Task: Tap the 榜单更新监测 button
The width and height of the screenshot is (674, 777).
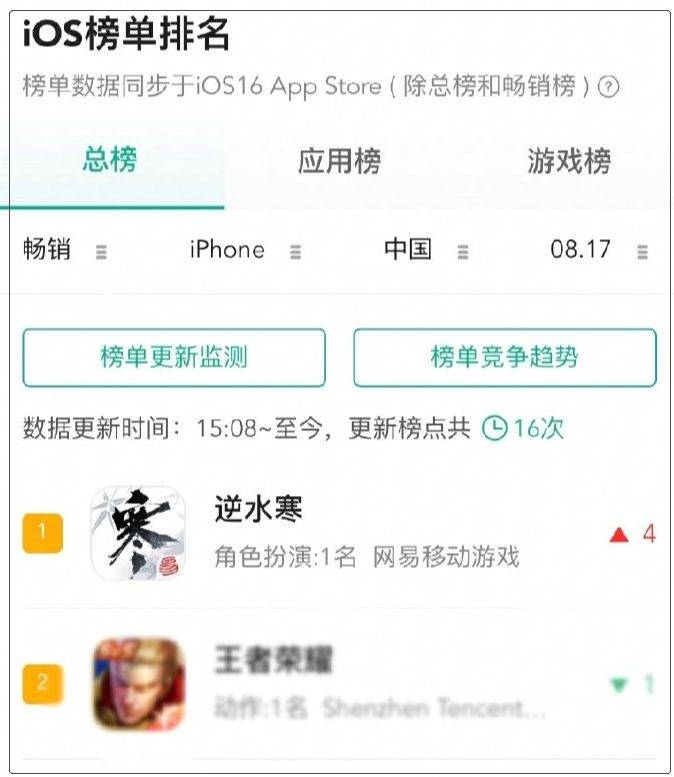Action: coord(174,357)
